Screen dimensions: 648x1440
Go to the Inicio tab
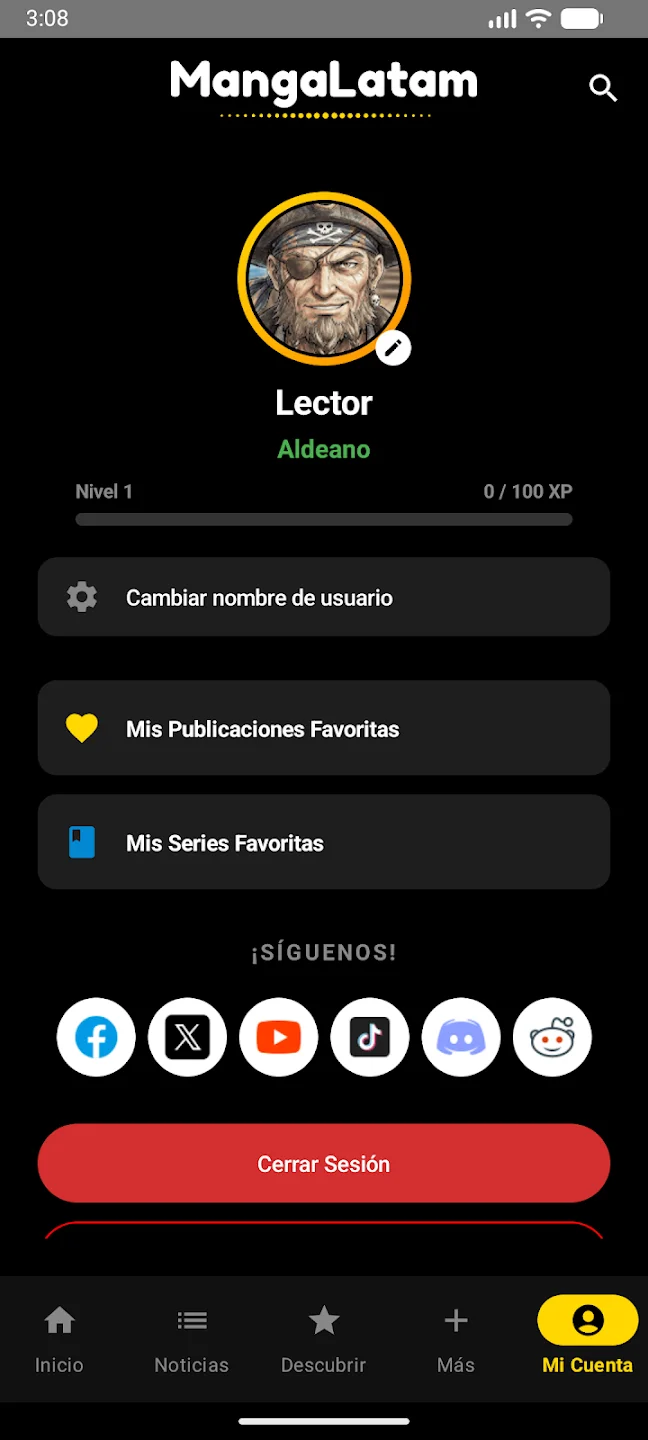click(59, 1338)
